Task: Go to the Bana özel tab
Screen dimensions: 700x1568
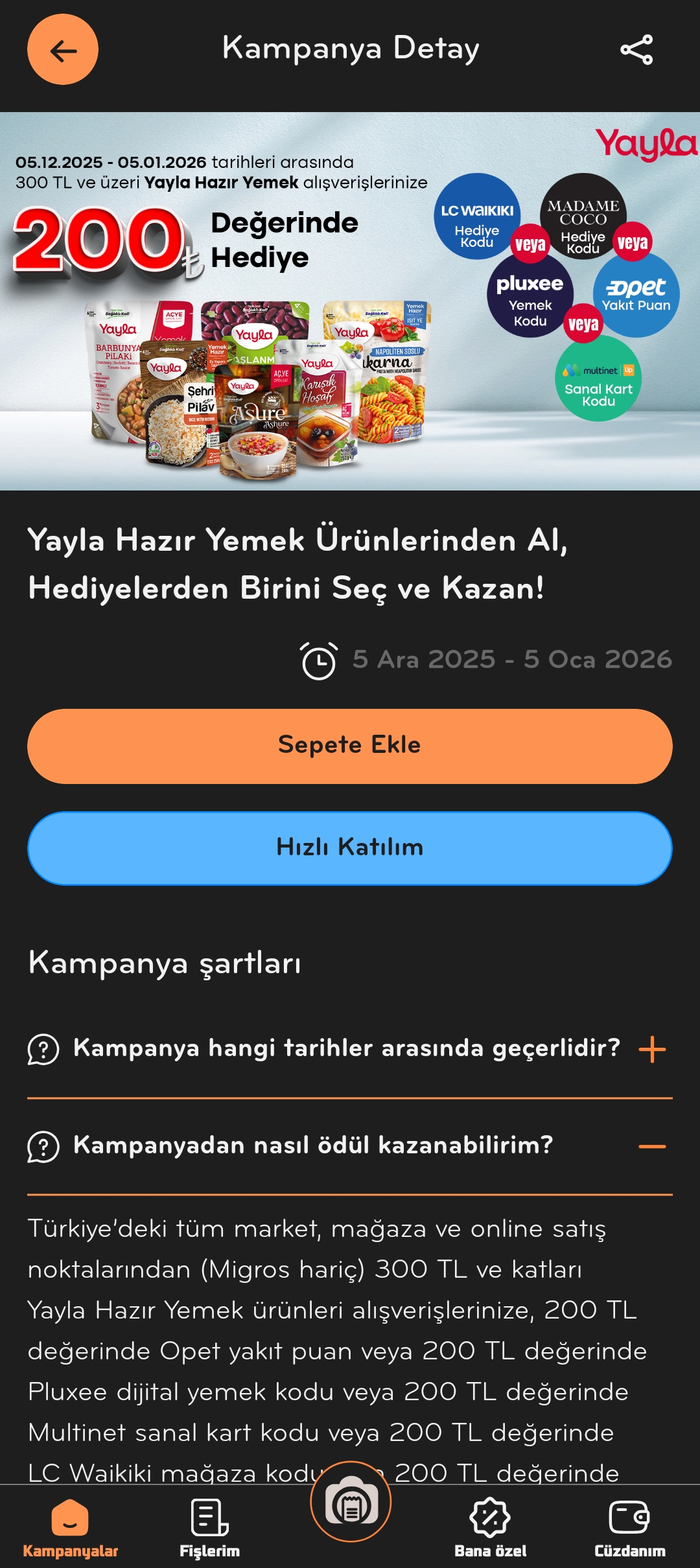Action: click(490, 1528)
